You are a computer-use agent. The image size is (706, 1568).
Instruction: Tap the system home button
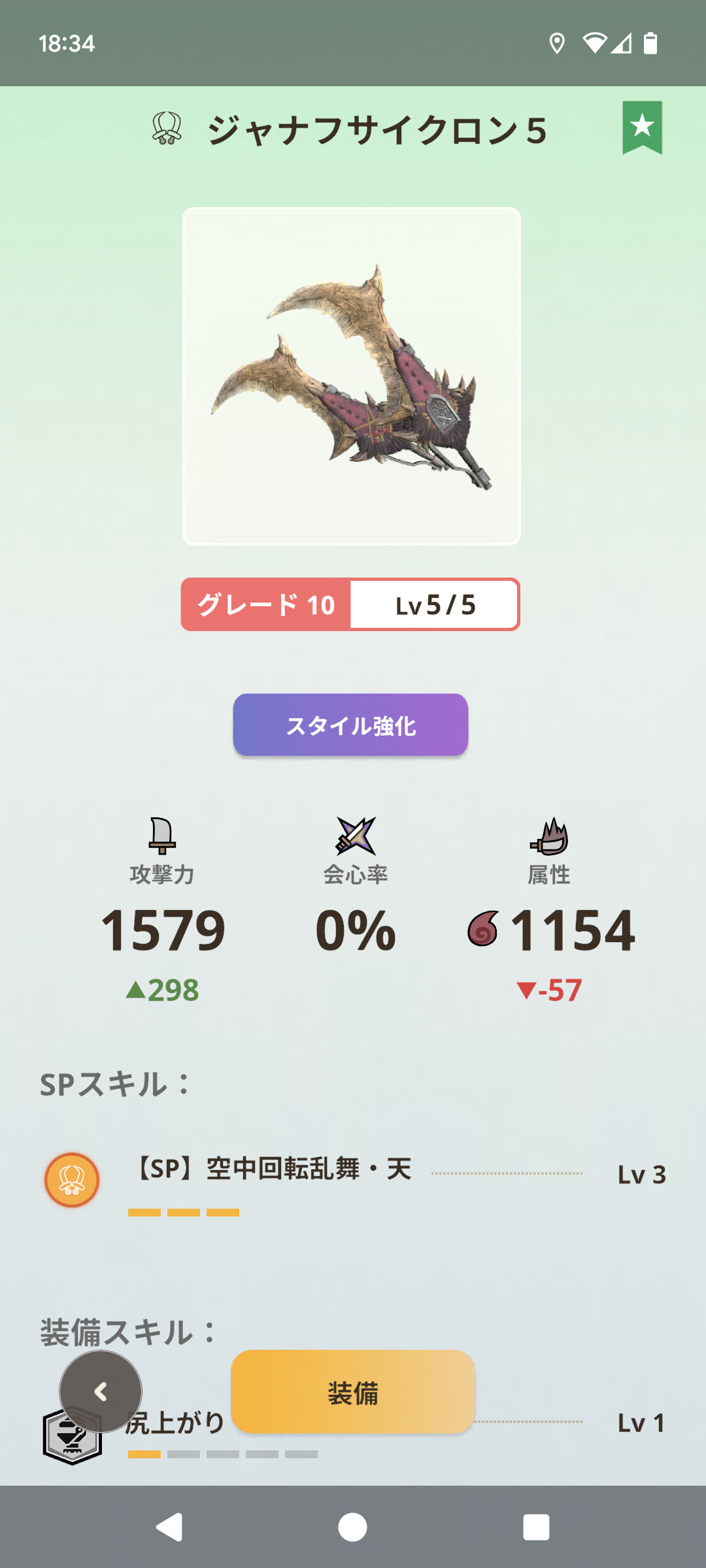[352, 1527]
